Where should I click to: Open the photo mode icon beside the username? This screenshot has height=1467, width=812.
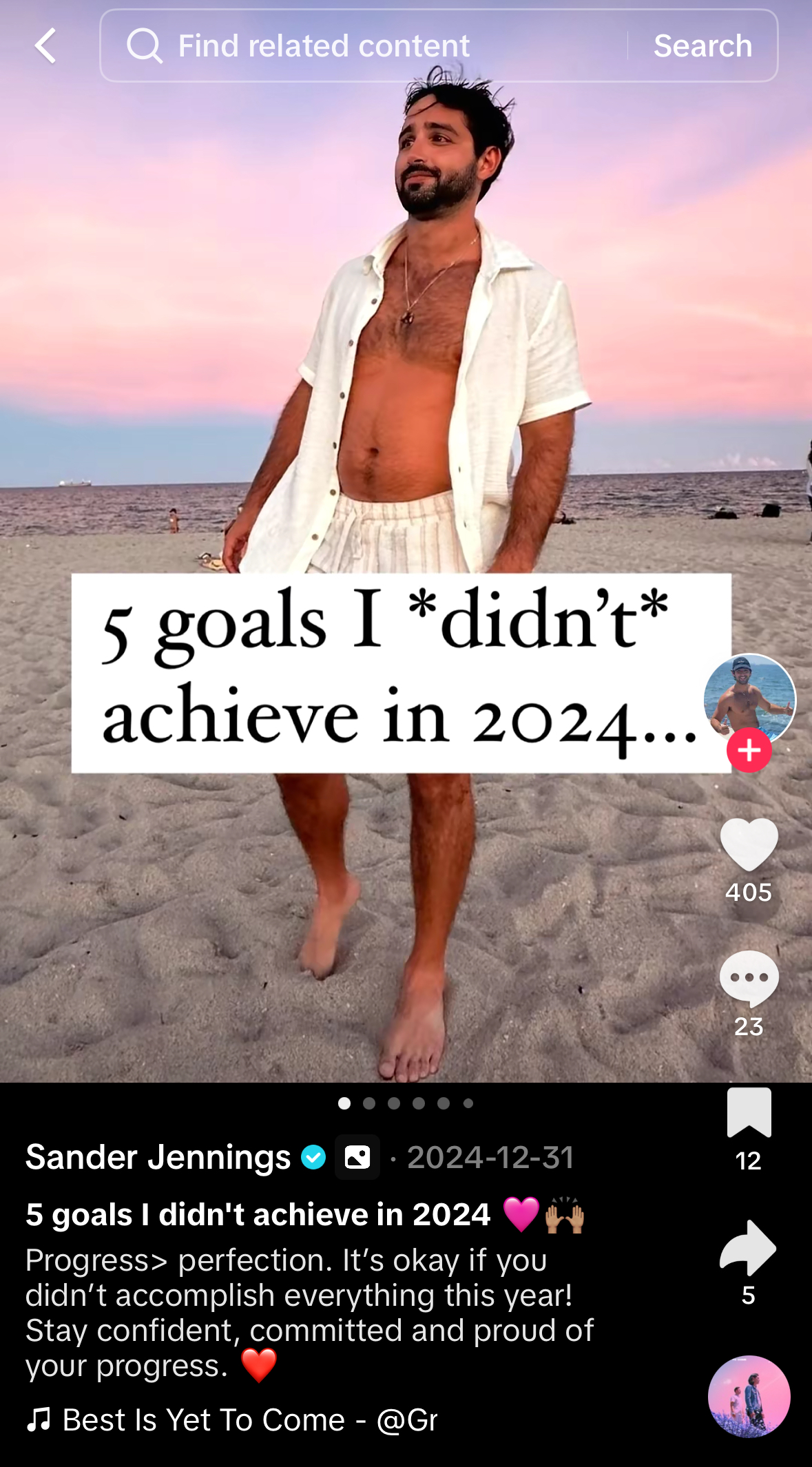pyautogui.click(x=357, y=1157)
